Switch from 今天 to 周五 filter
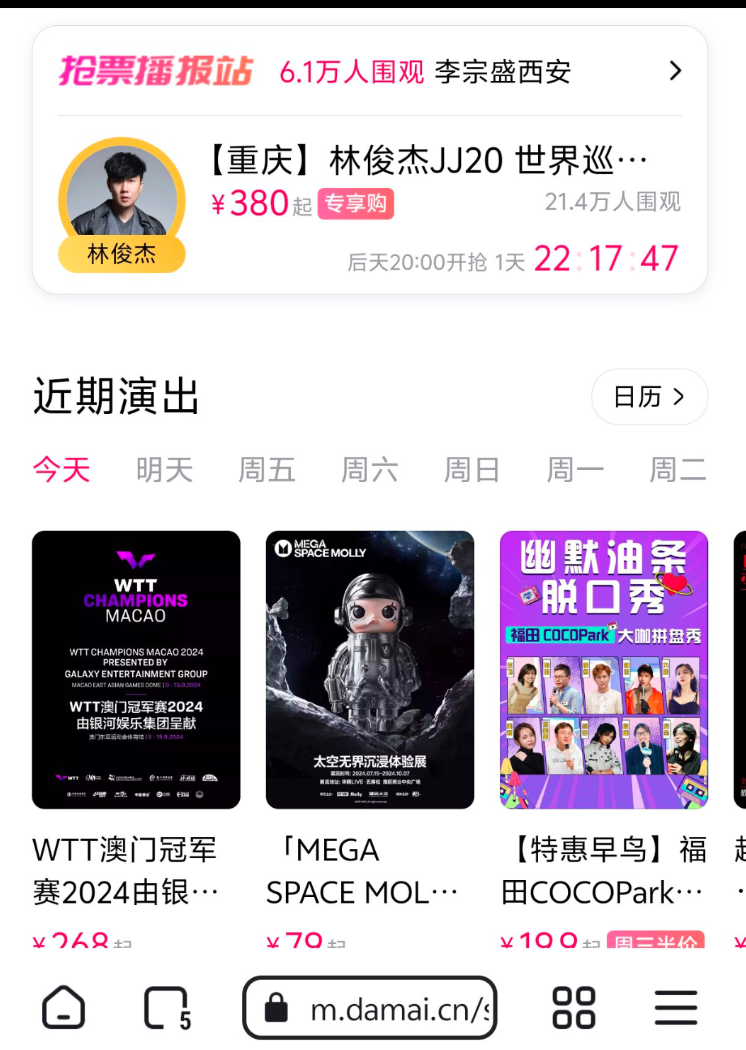The image size is (746, 1050). click(x=266, y=470)
